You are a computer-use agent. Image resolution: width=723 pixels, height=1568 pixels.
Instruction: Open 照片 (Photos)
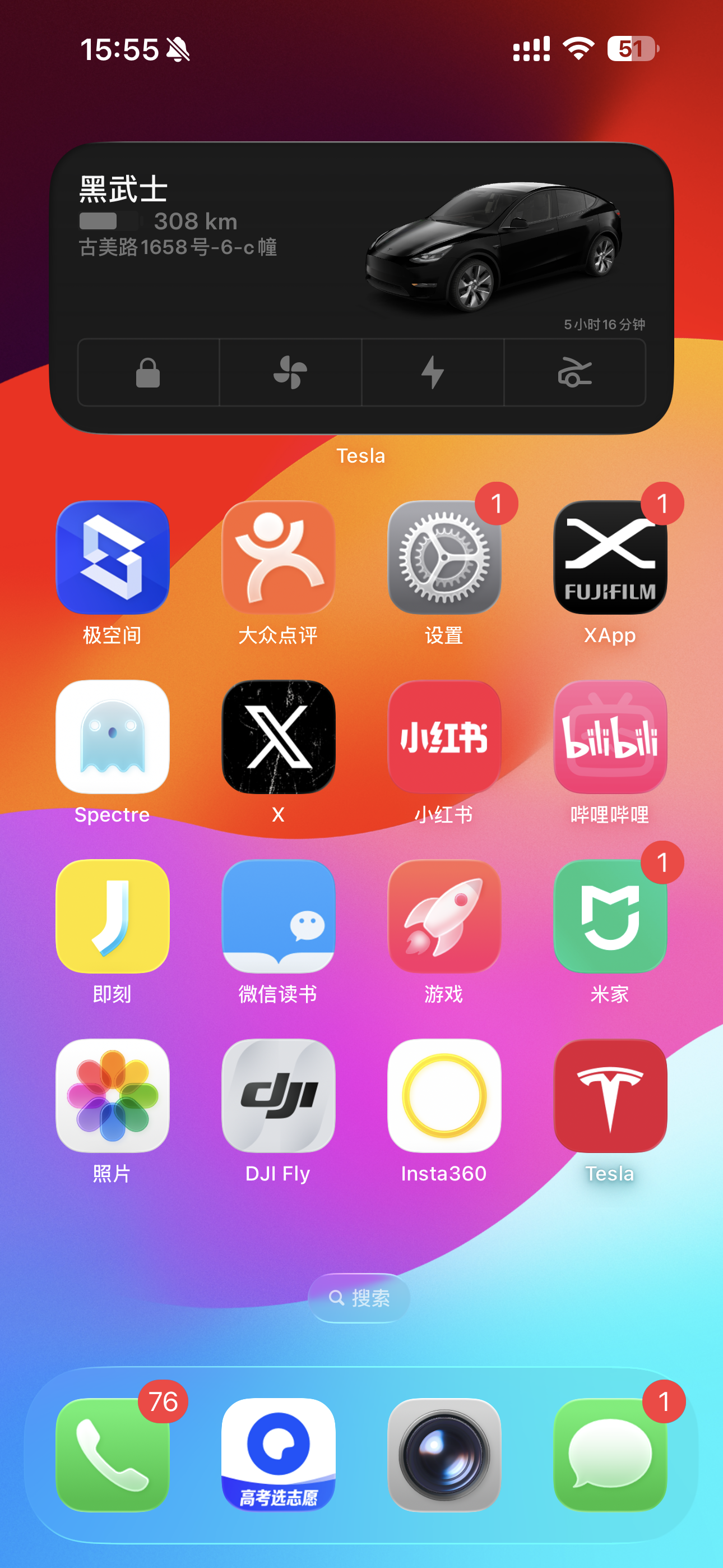[x=113, y=1096]
